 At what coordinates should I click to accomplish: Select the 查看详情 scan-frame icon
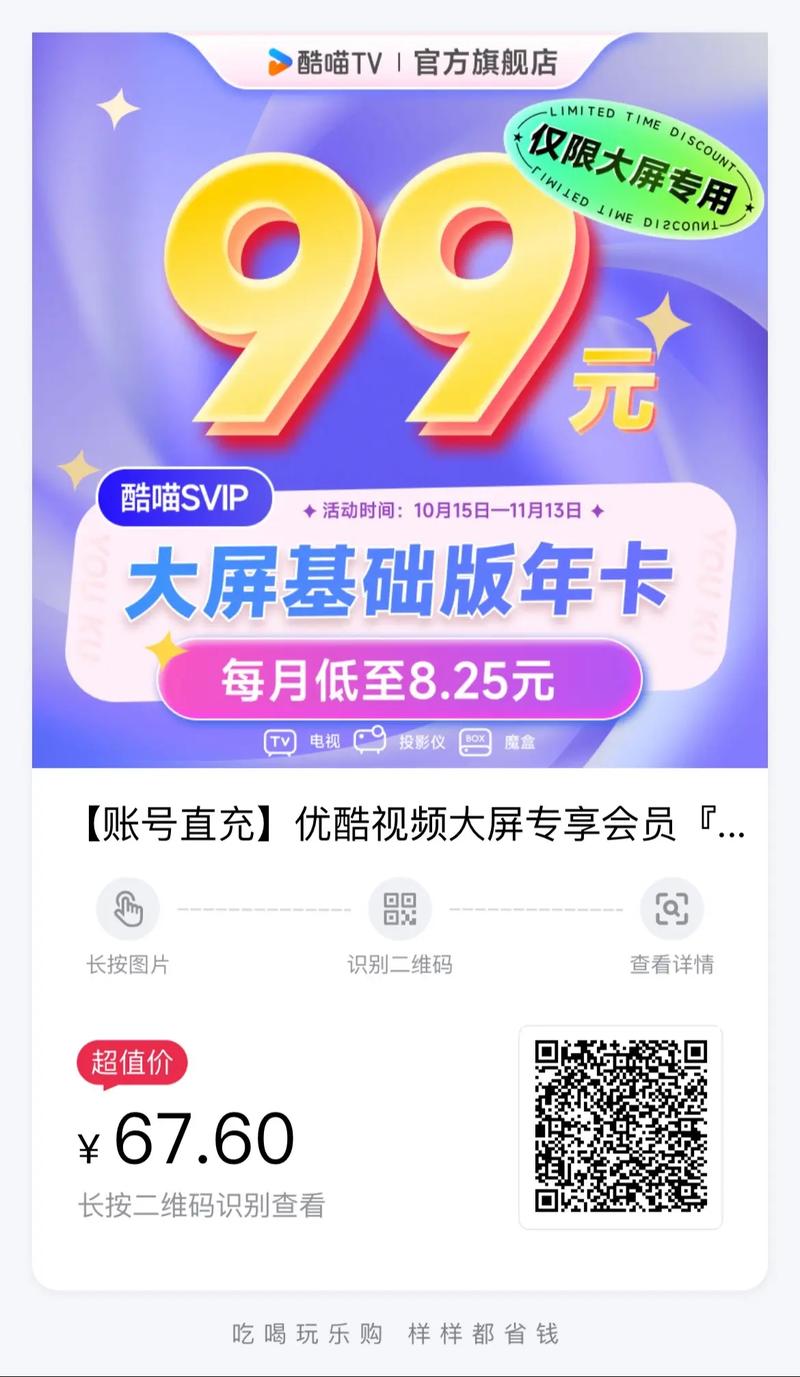pos(672,908)
